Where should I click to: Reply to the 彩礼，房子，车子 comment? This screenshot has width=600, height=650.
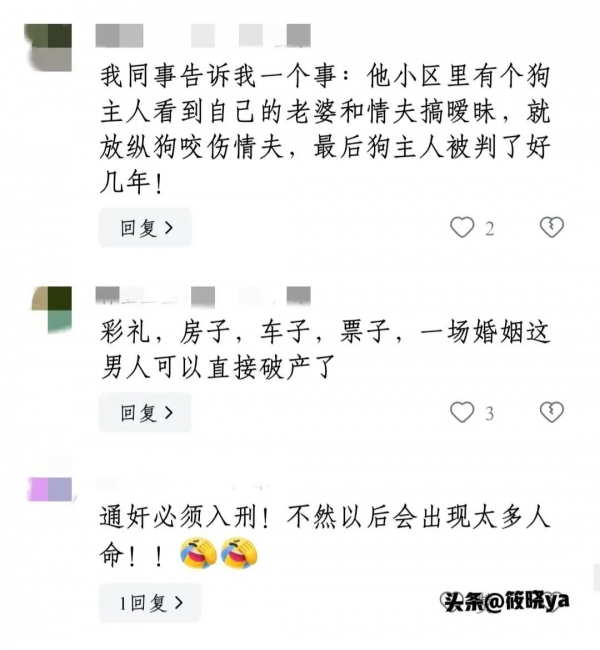(145, 412)
